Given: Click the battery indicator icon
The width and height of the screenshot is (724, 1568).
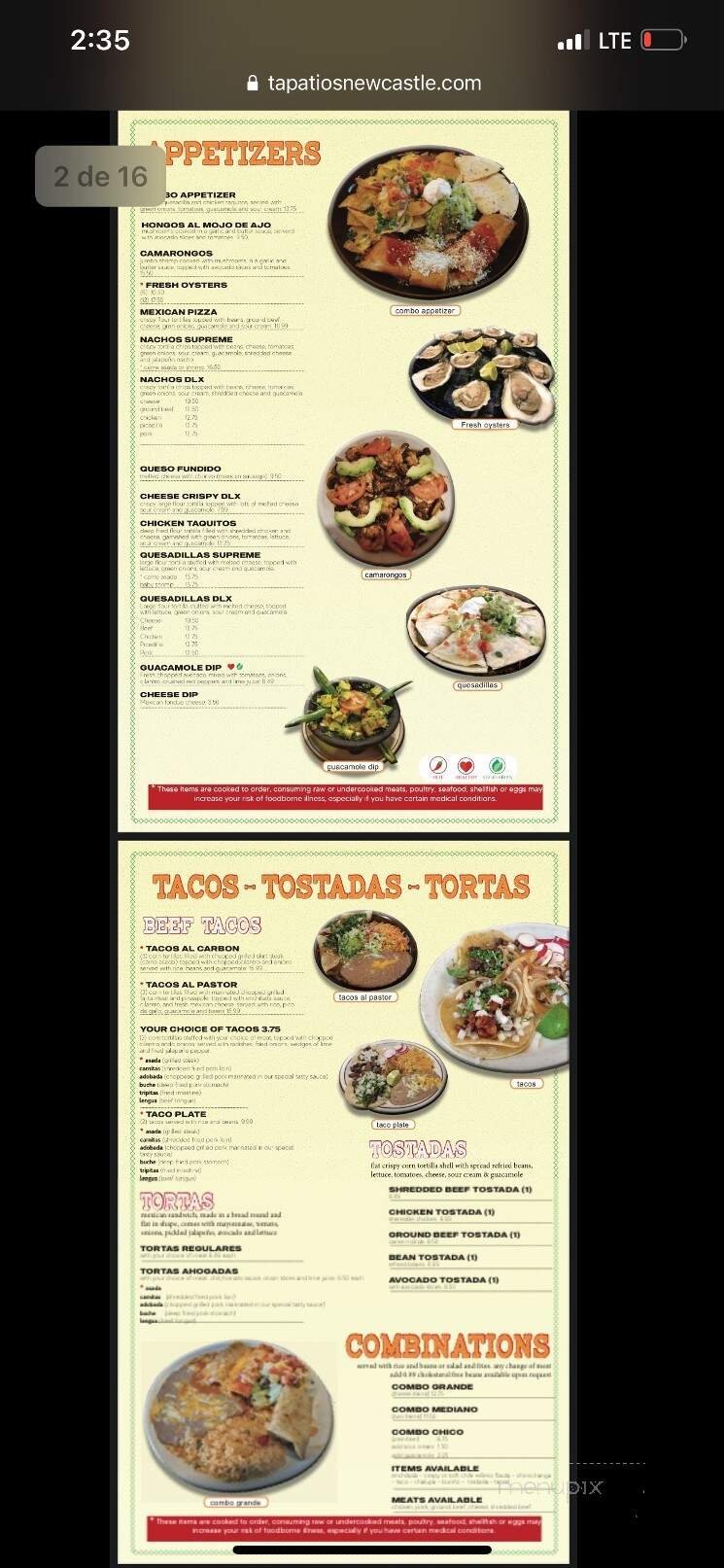Looking at the screenshot, I should click(x=662, y=40).
